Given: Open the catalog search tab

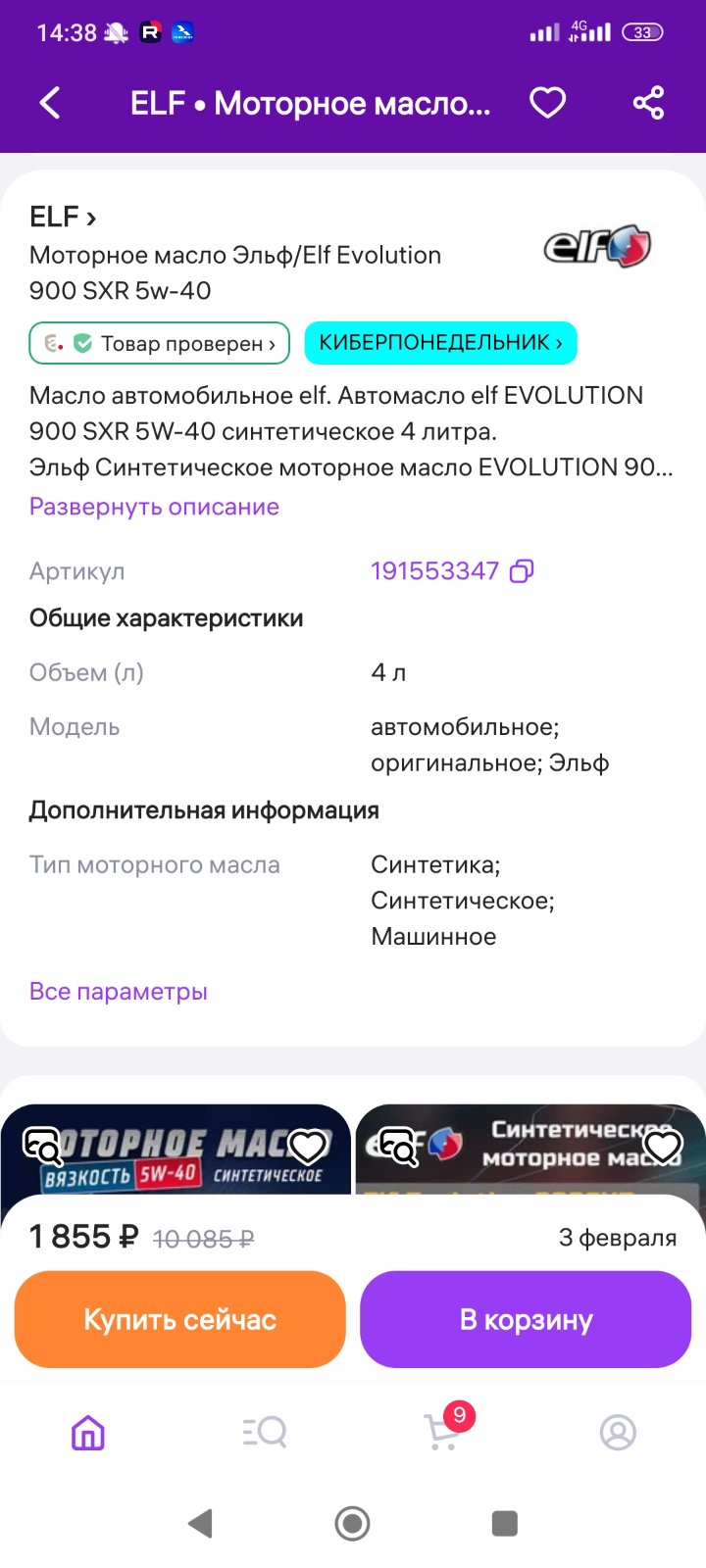Looking at the screenshot, I should pos(265,1433).
